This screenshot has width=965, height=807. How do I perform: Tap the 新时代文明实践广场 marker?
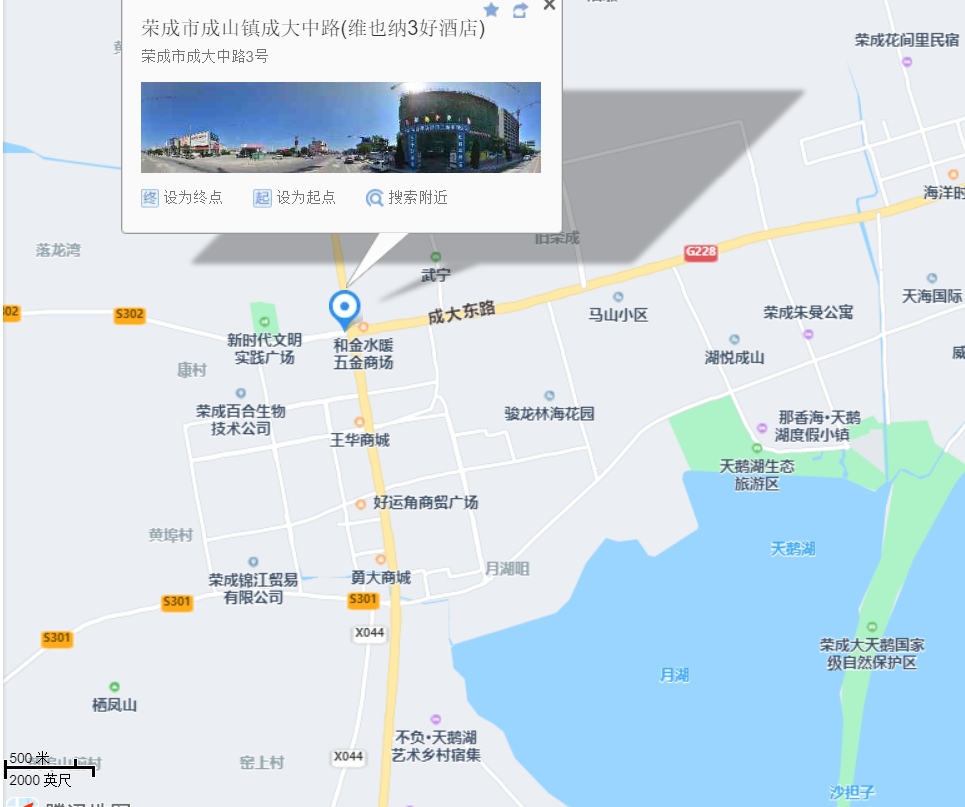point(265,322)
